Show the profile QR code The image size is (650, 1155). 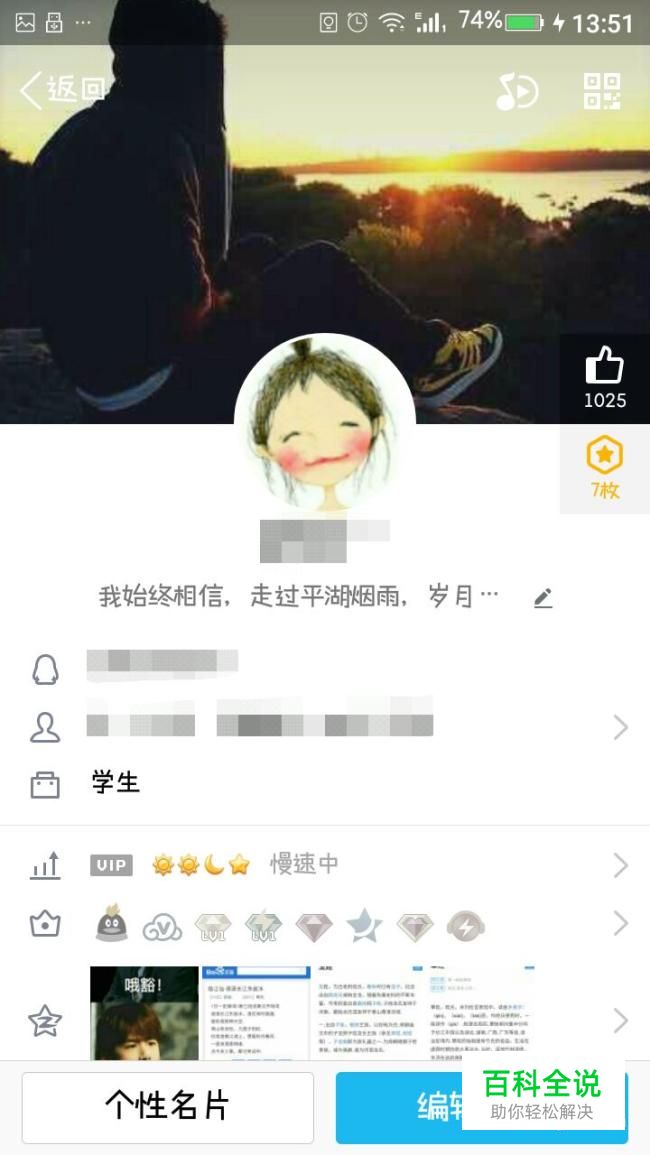click(x=602, y=91)
